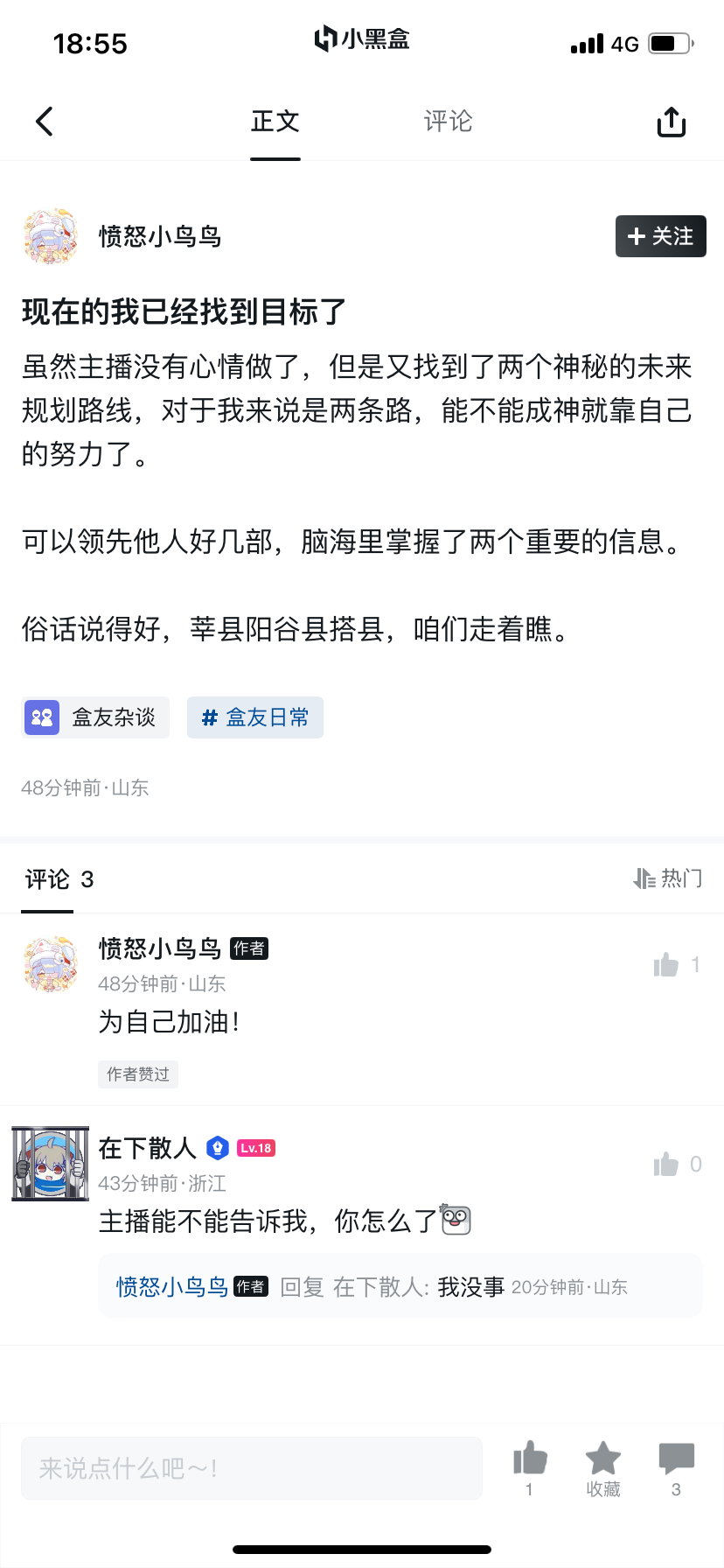Share this post via top-right icon
This screenshot has width=724, height=1568.
[x=671, y=122]
